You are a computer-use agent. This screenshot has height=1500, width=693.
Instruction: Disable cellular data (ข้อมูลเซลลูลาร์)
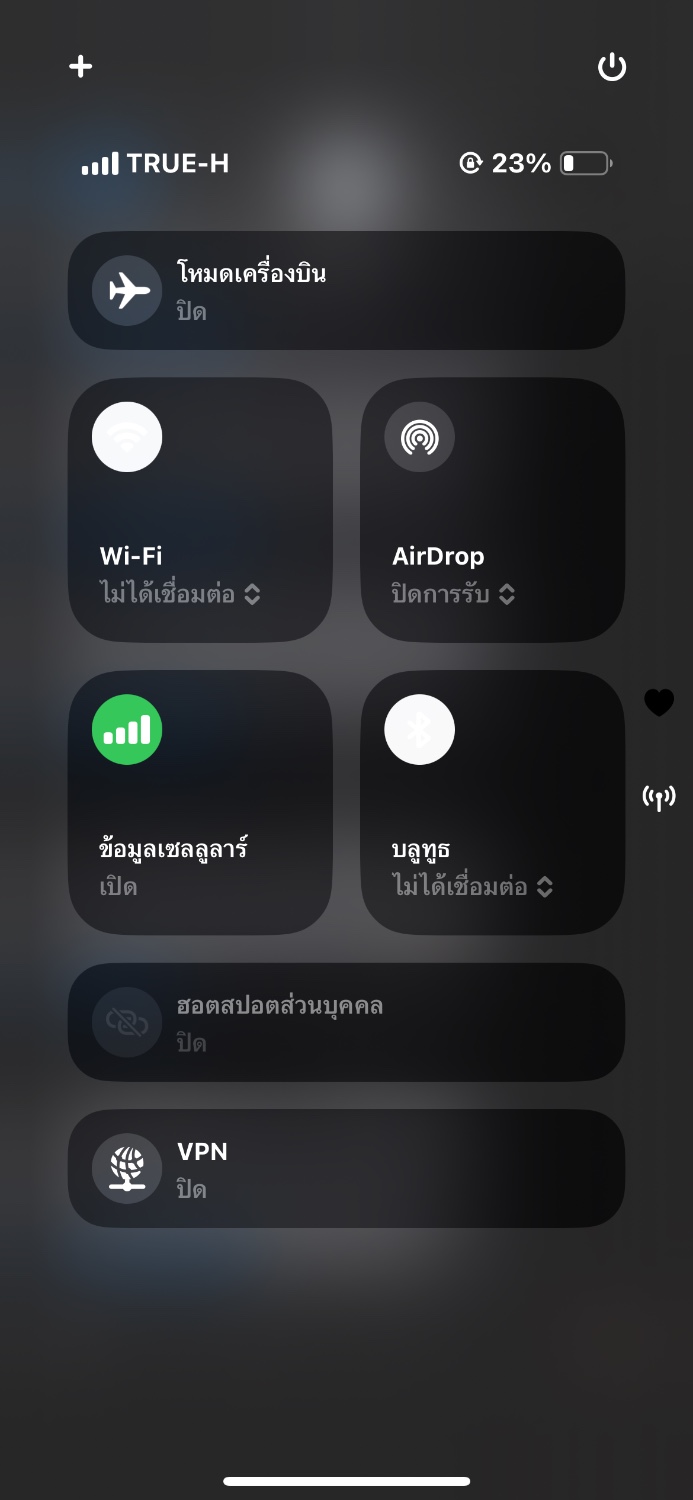[127, 729]
